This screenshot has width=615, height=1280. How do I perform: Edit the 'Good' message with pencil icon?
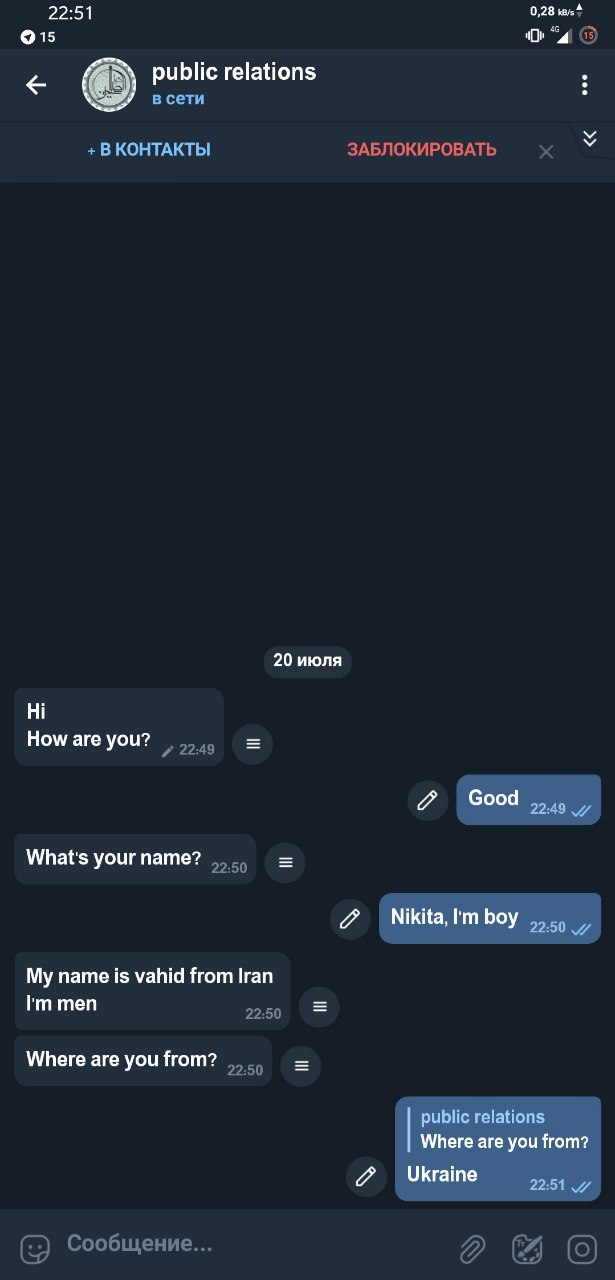(428, 800)
